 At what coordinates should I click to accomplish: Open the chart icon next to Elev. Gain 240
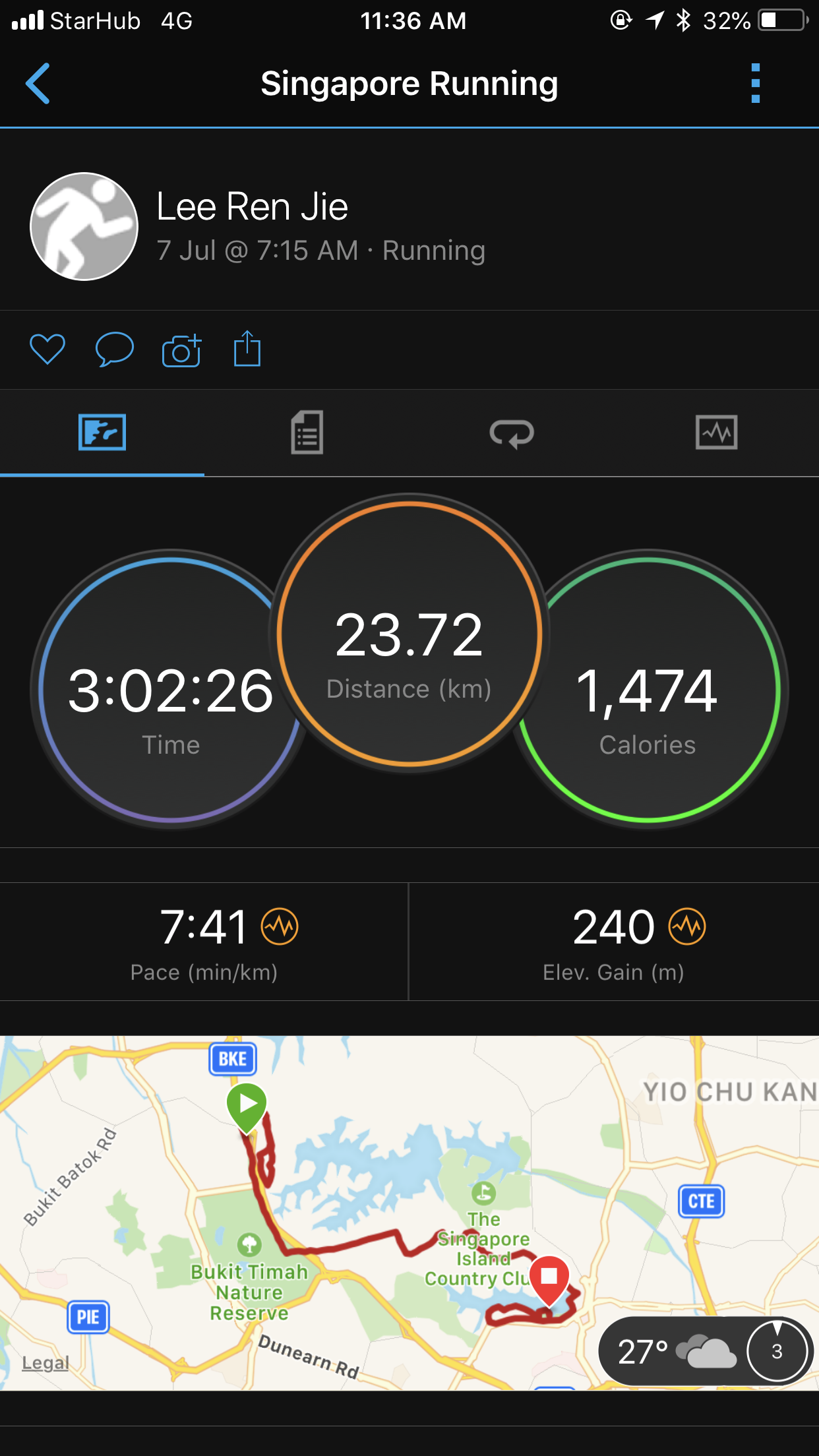(x=687, y=926)
